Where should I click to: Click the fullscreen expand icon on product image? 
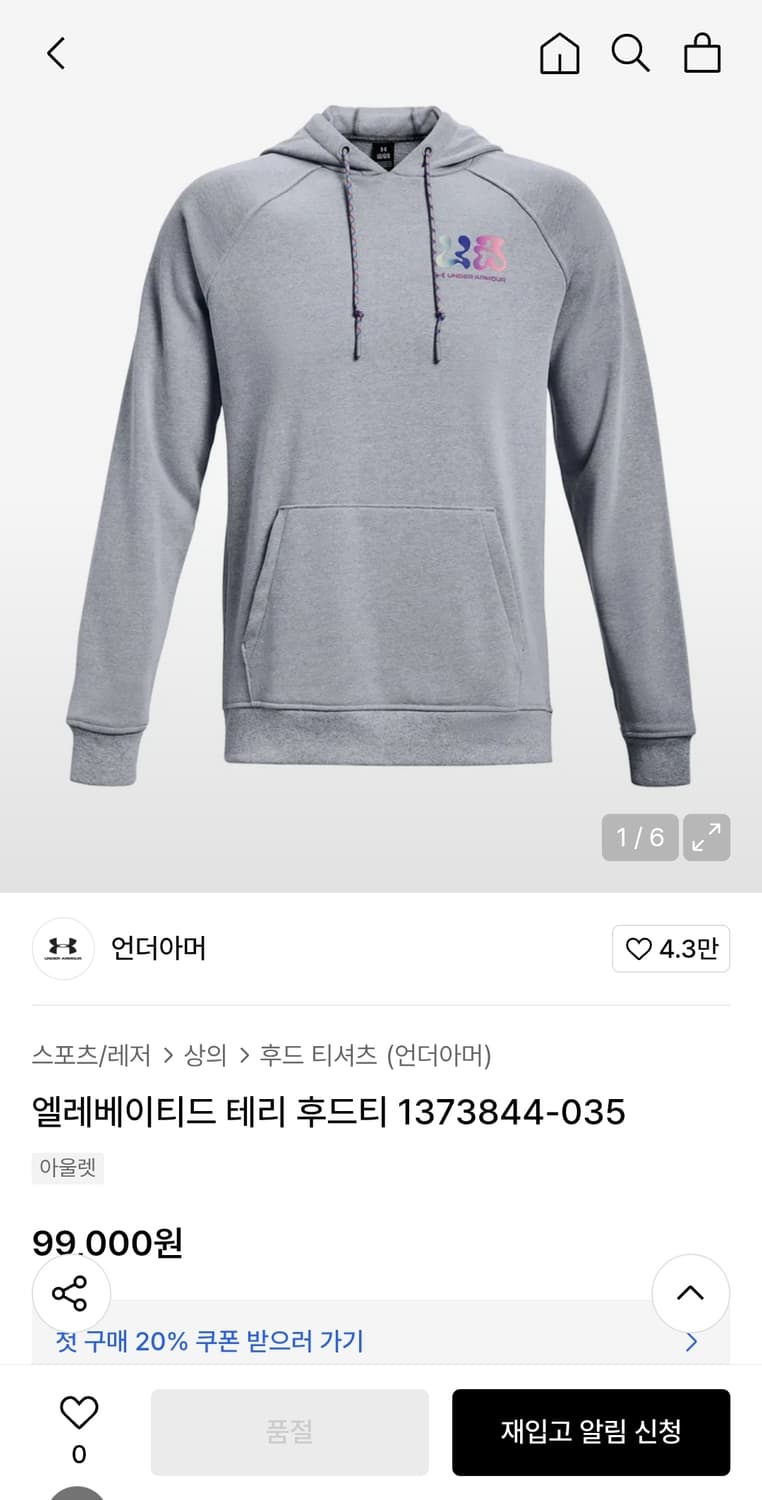click(707, 836)
